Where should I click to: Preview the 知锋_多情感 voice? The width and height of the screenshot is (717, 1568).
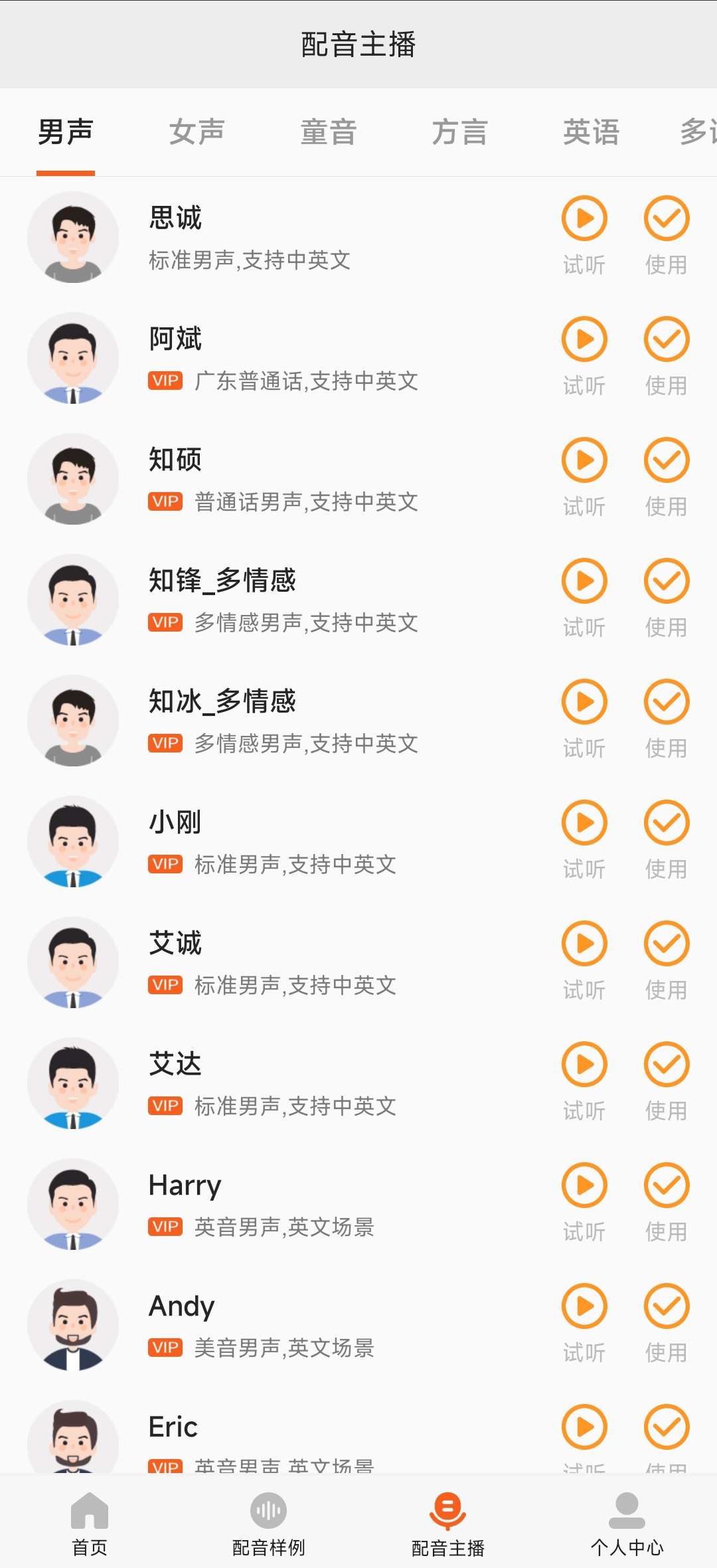pos(584,582)
